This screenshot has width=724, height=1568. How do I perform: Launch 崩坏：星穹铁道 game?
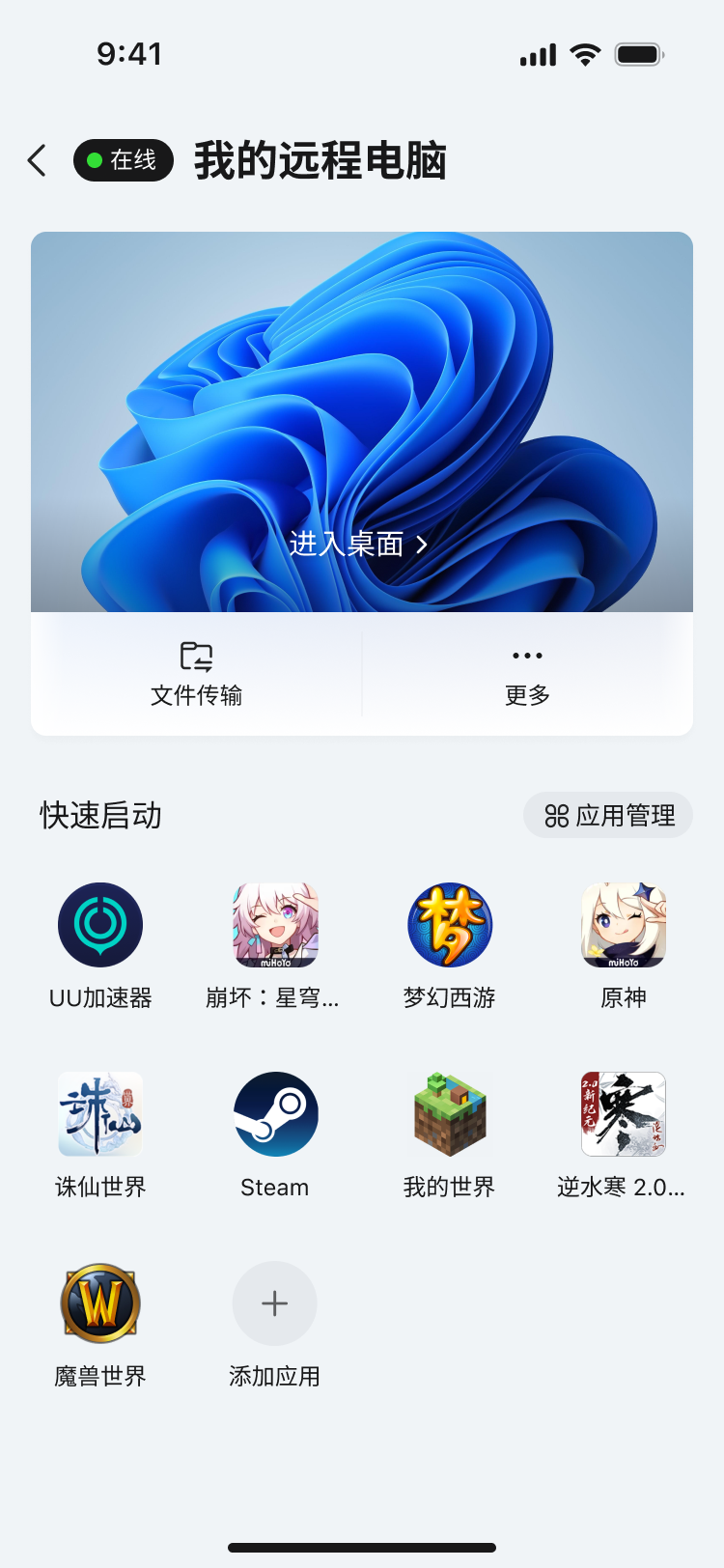click(x=275, y=925)
